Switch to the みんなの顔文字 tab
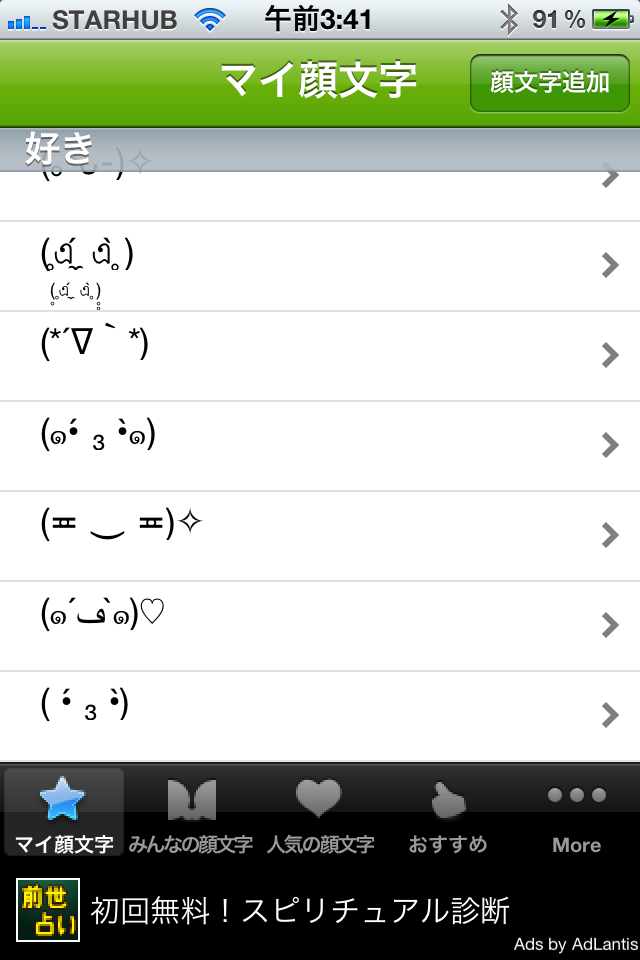Image resolution: width=640 pixels, height=960 pixels. [191, 814]
